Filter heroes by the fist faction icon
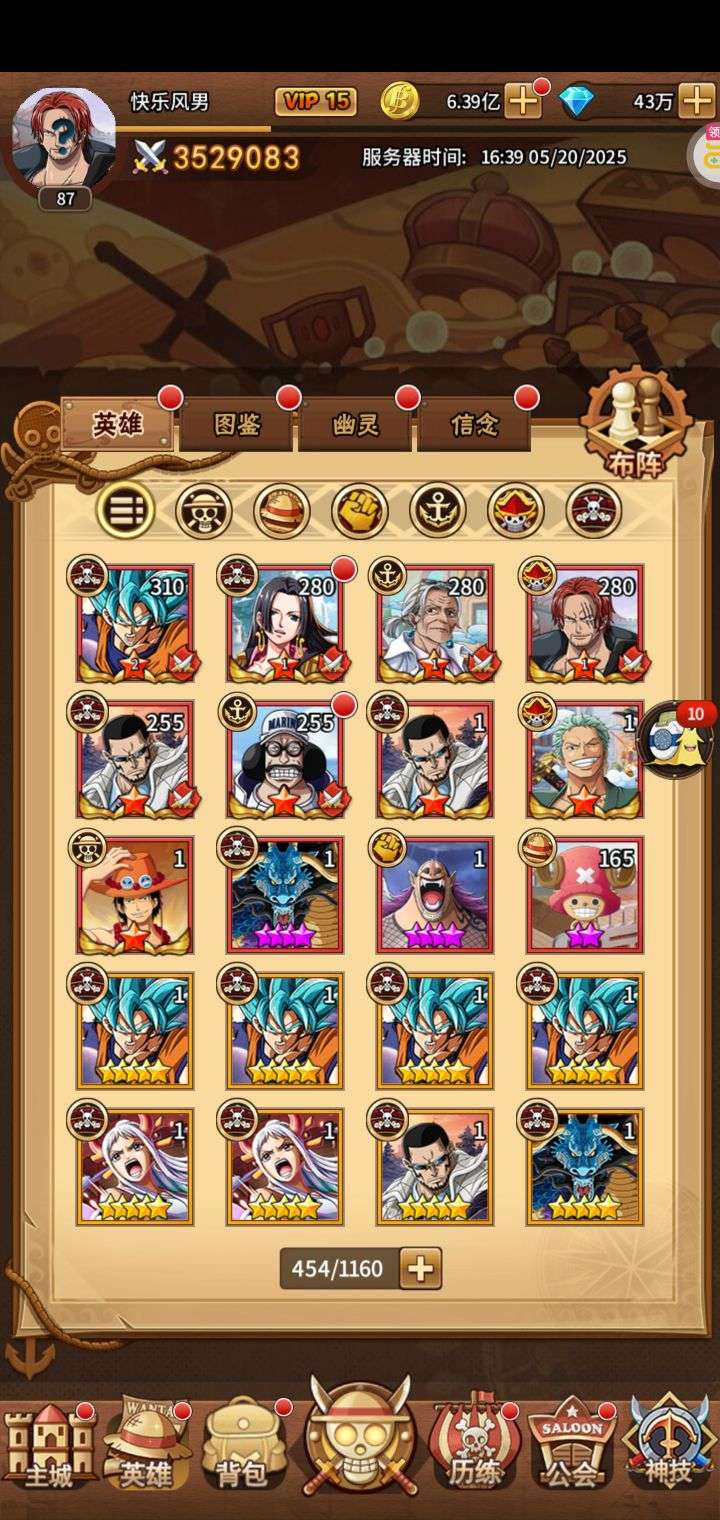 tap(360, 511)
